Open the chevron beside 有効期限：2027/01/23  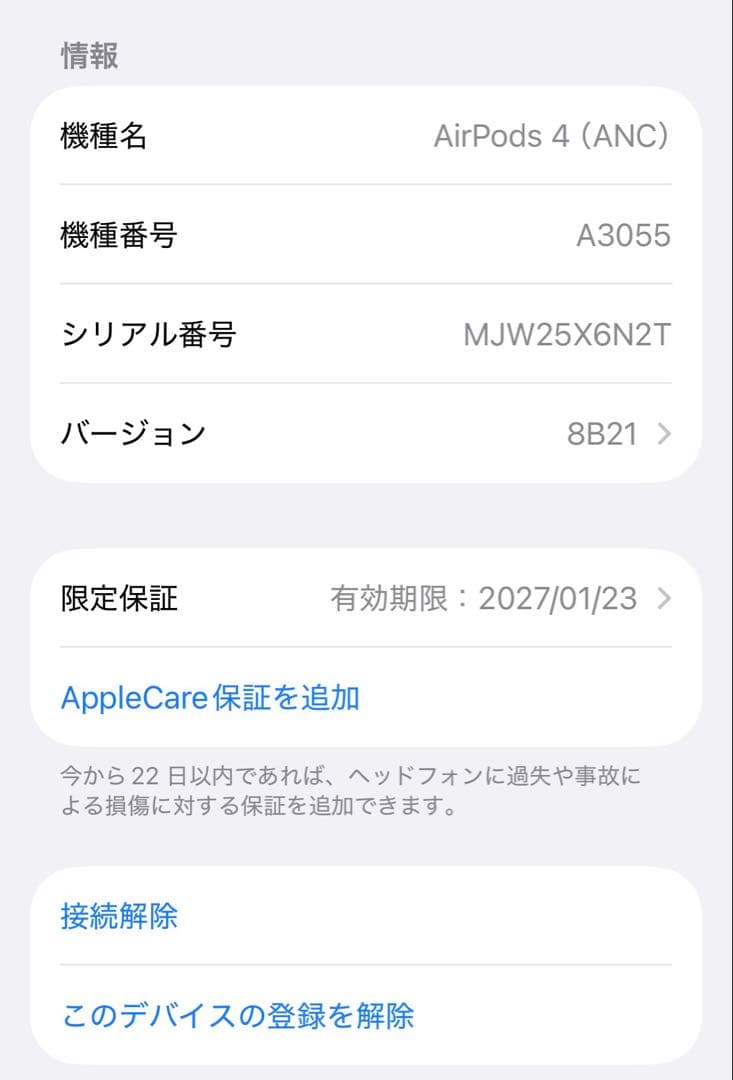coord(663,598)
